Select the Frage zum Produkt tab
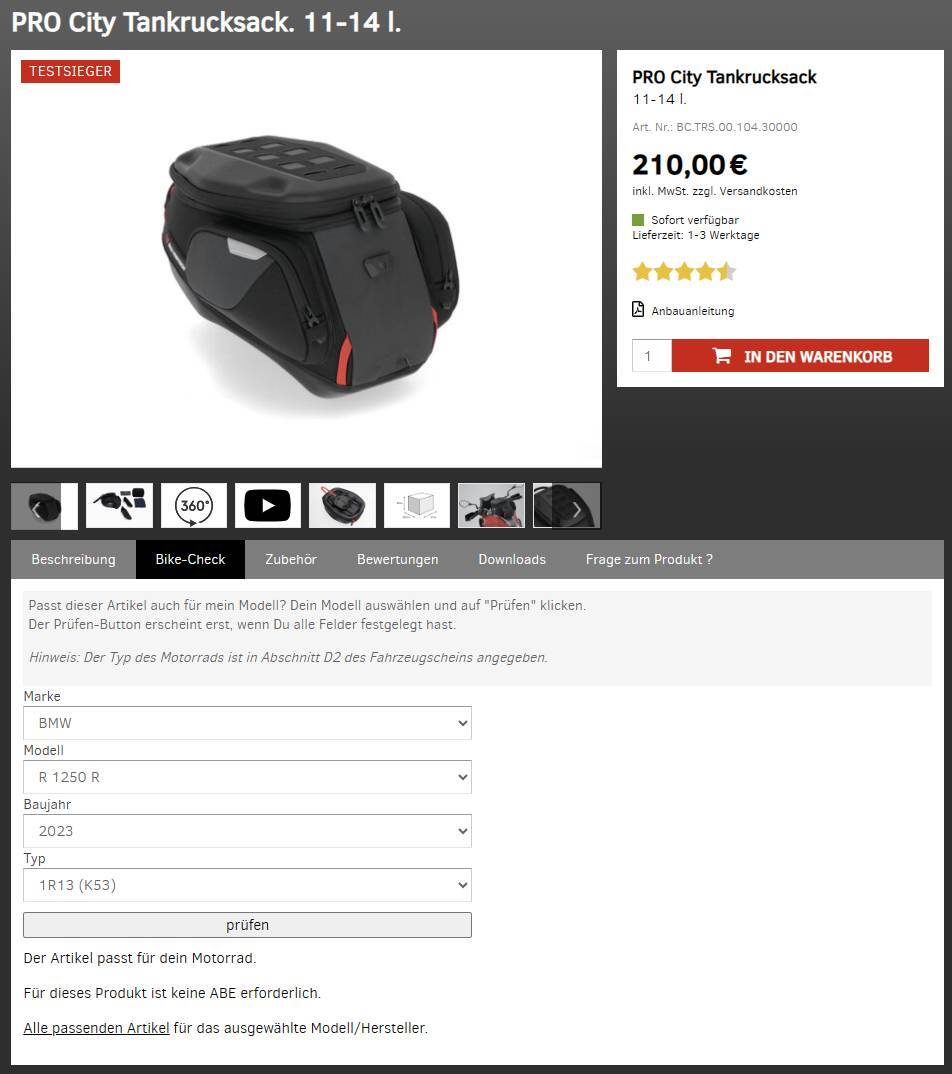The height and width of the screenshot is (1074, 952). pyautogui.click(x=649, y=559)
